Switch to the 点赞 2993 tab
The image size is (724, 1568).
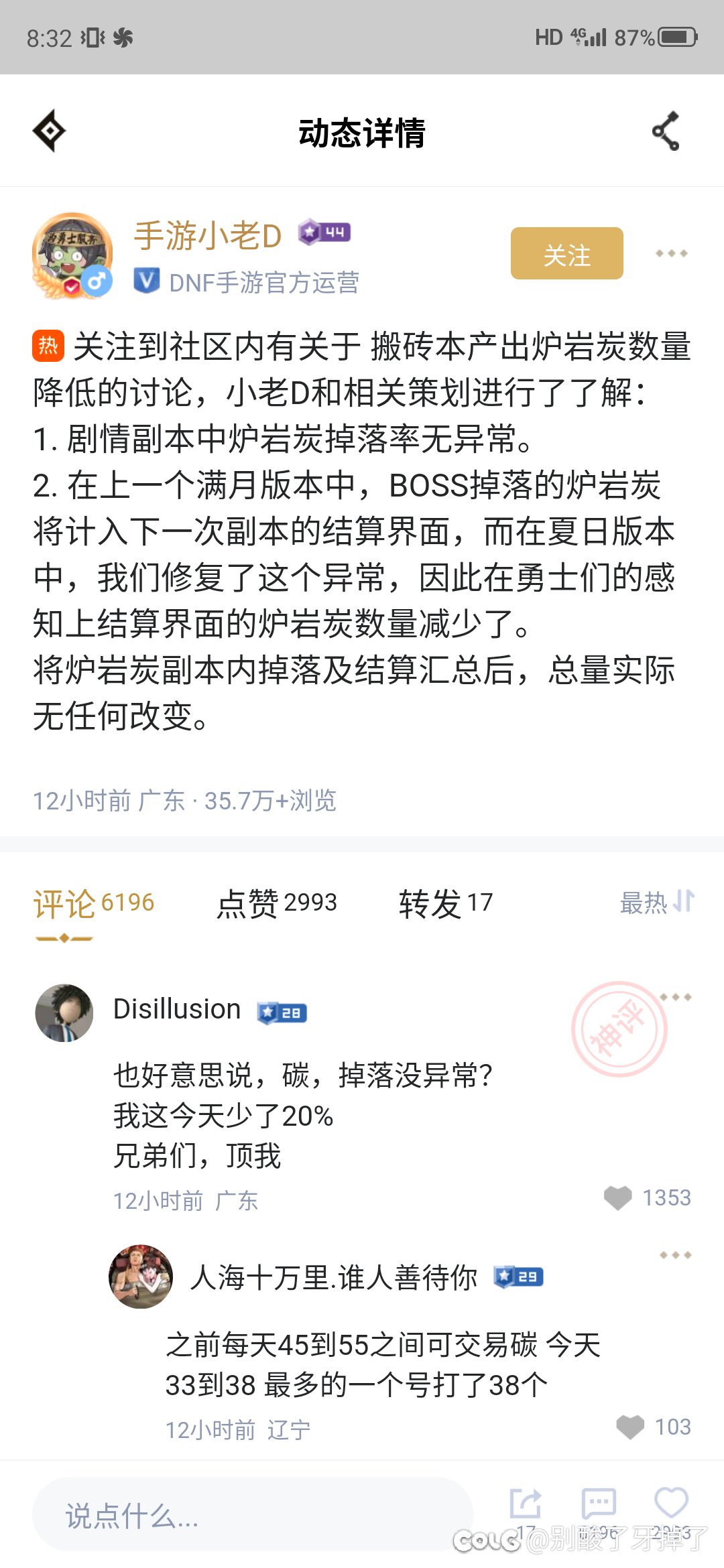click(x=276, y=903)
